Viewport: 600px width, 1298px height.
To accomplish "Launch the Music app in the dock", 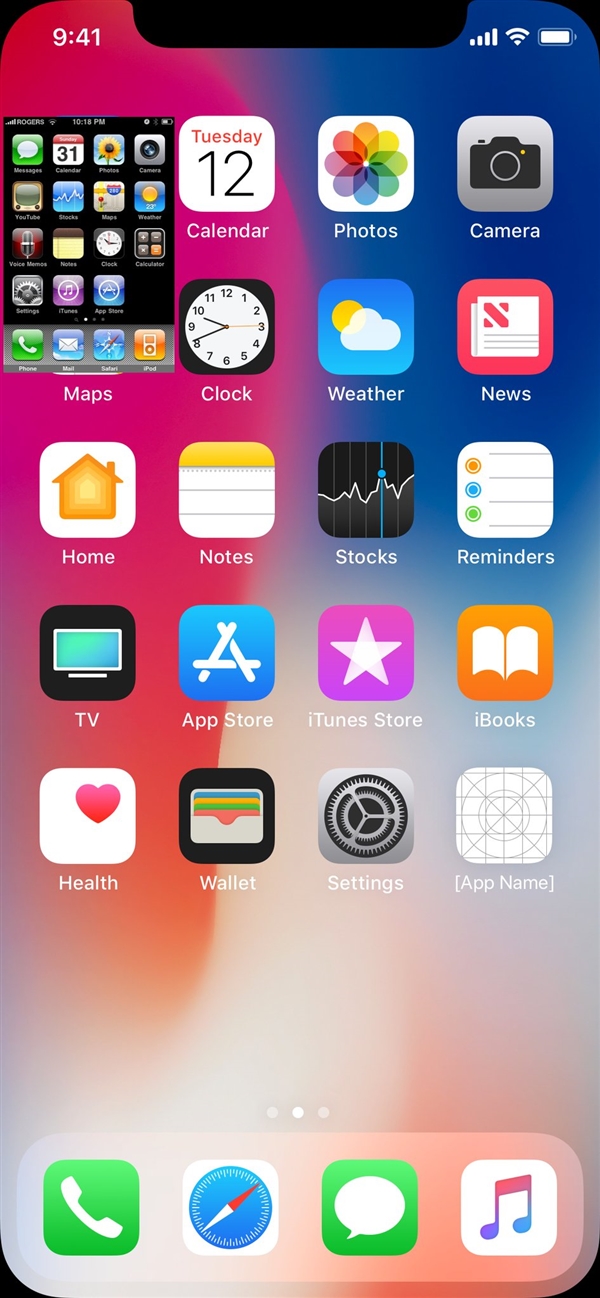I will point(509,1208).
